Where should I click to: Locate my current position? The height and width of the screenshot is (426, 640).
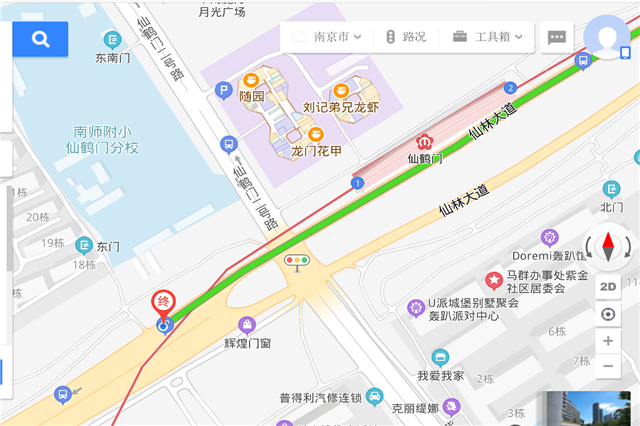click(x=608, y=313)
